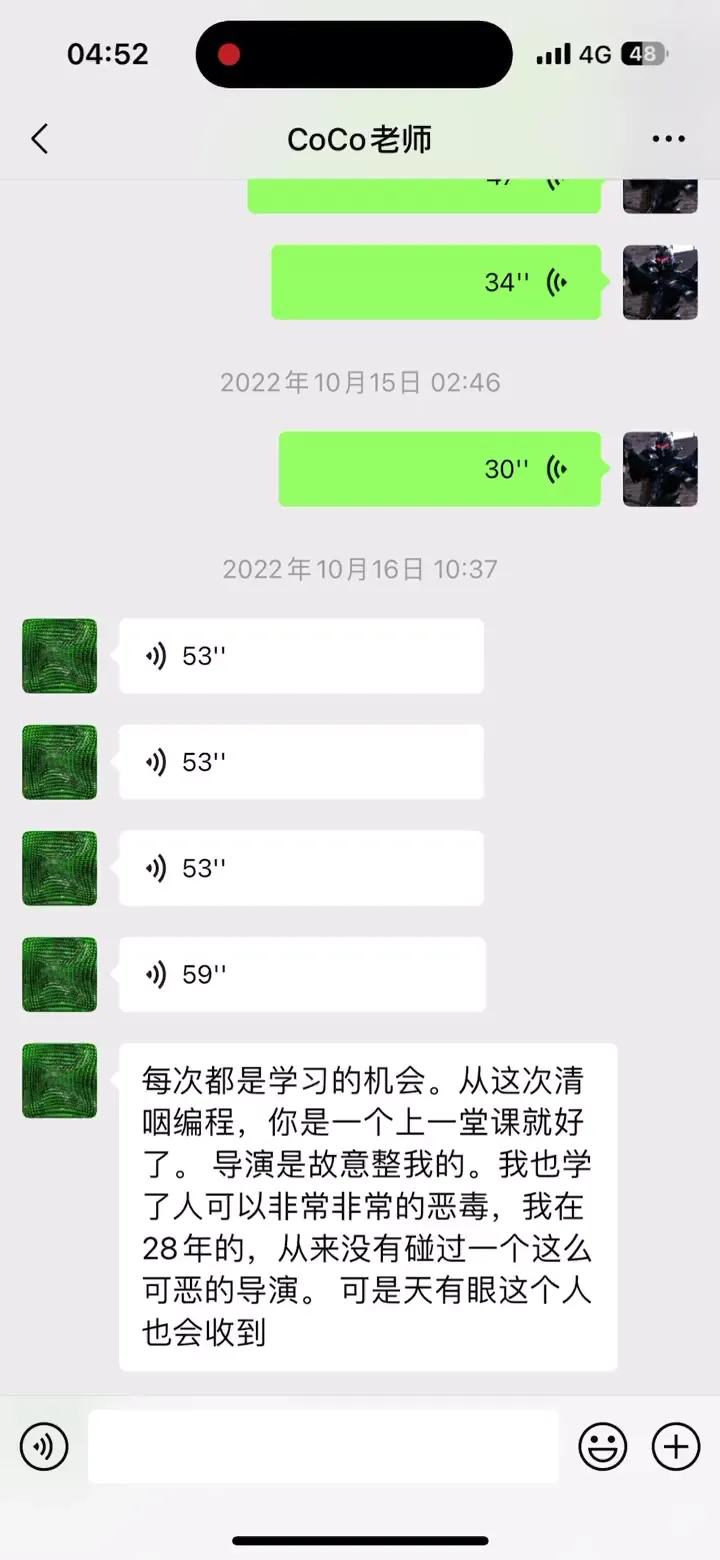Open the plus attachment menu
The height and width of the screenshot is (1560, 720).
[x=676, y=1446]
